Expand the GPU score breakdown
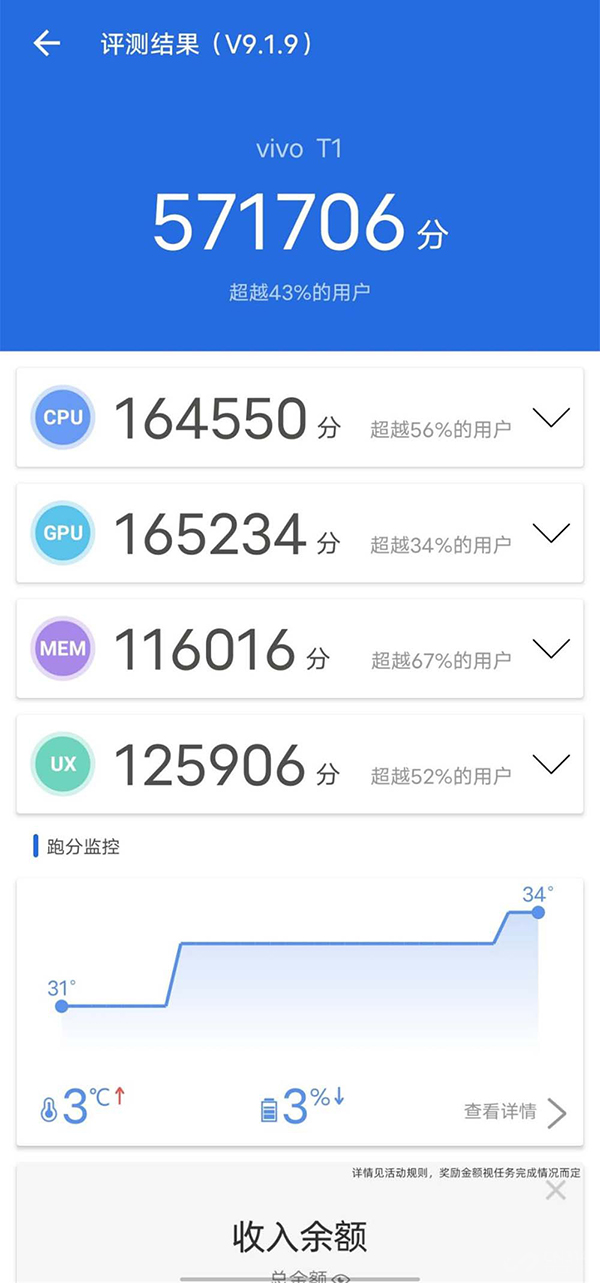This screenshot has width=600, height=1283. [x=551, y=533]
